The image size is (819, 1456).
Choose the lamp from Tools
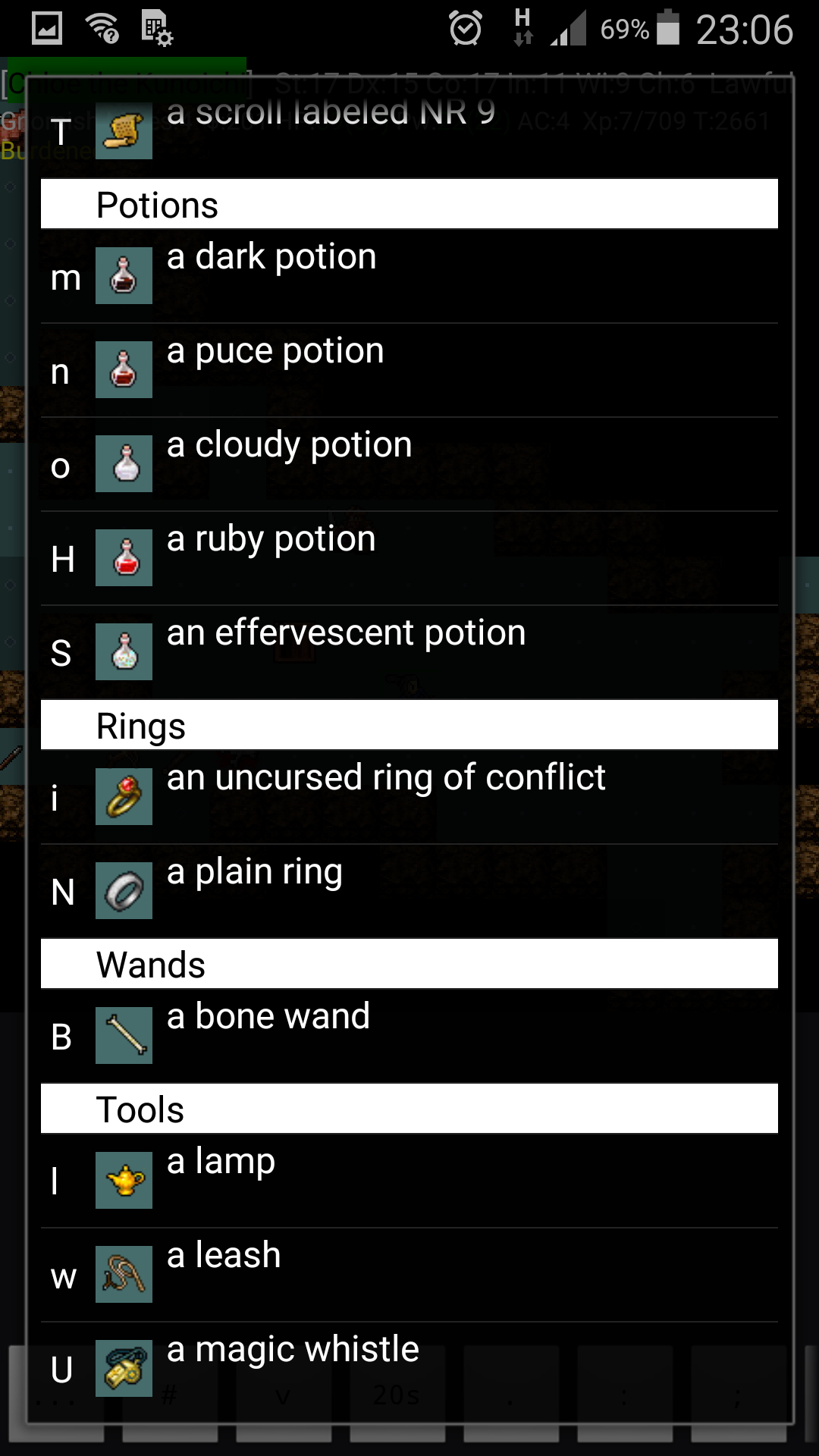[x=409, y=1181]
